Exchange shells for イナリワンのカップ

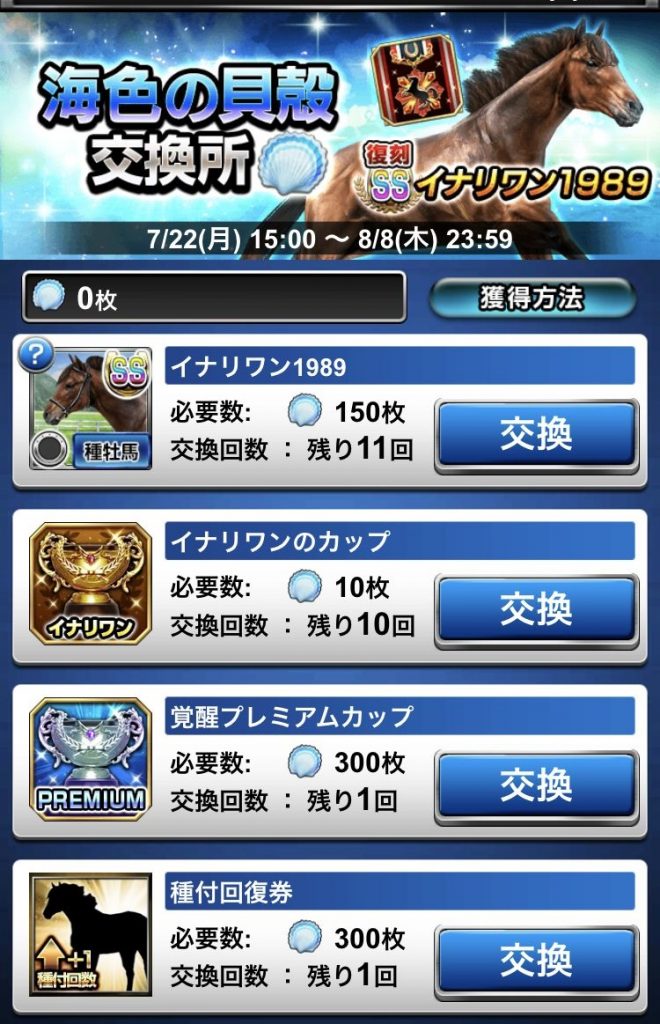pos(537,609)
